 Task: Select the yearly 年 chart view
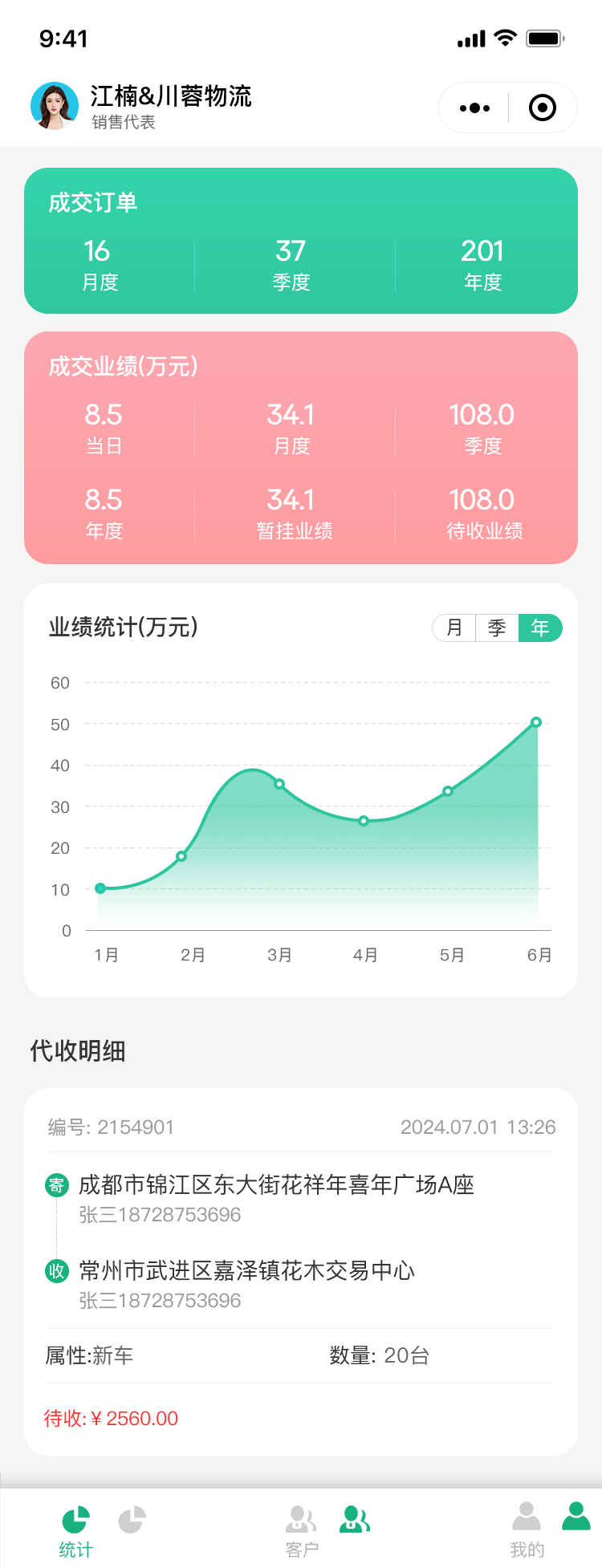click(x=540, y=628)
